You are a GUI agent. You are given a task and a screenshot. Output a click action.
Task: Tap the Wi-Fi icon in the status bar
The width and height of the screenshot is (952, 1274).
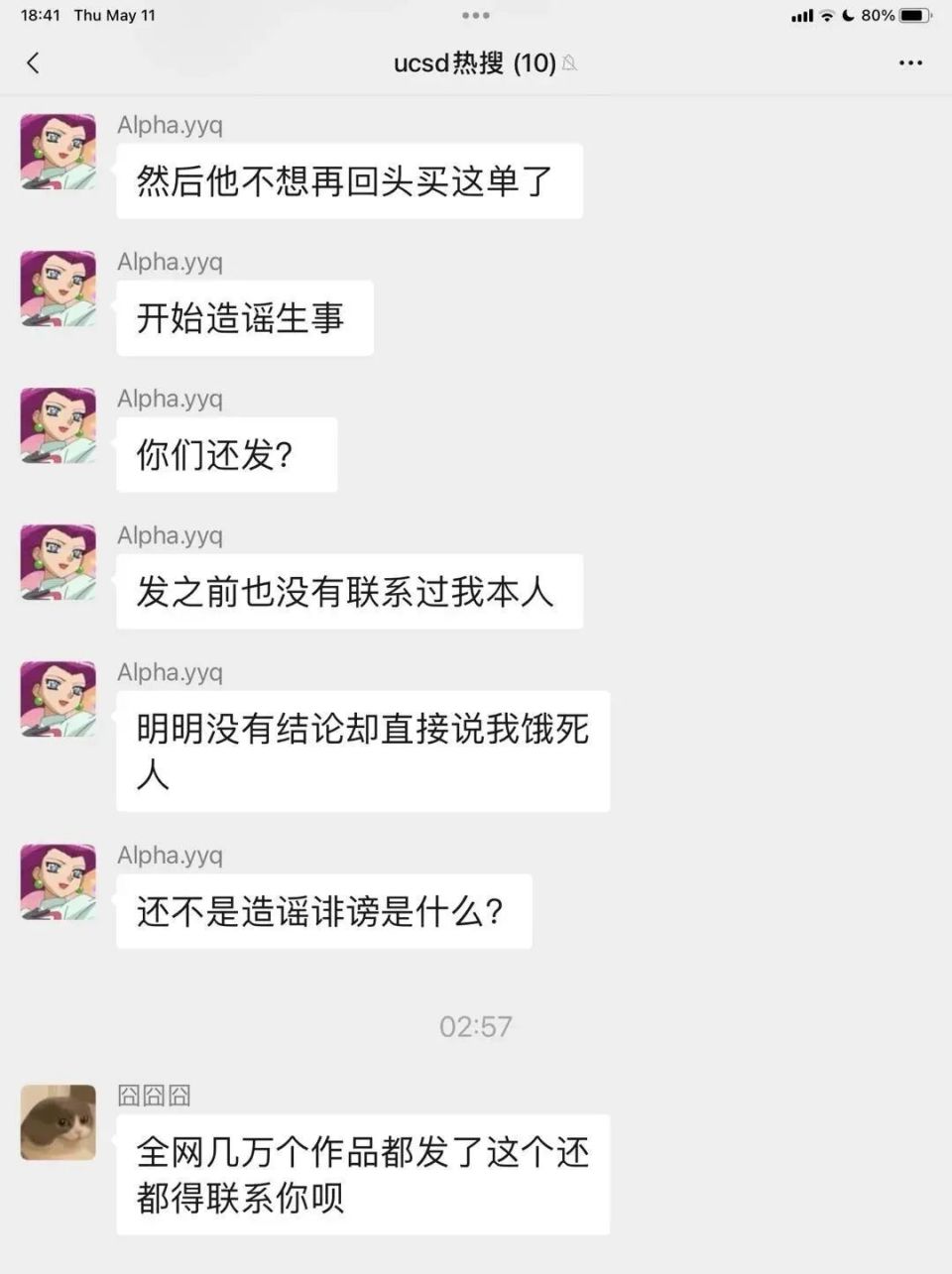coord(826,15)
